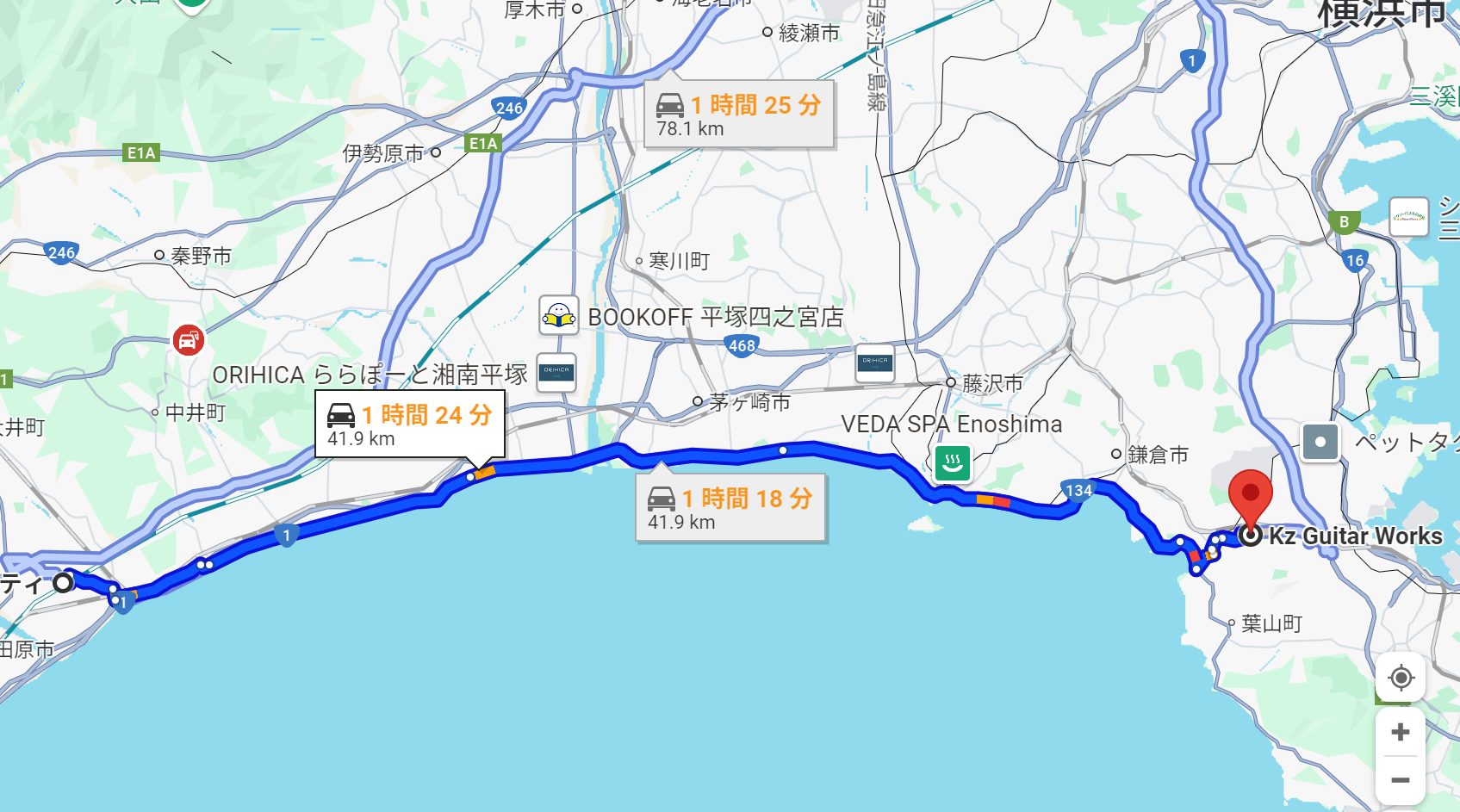Viewport: 1460px width, 812px height.
Task: Open VEDA SPA Enoshima place marker
Action: pyautogui.click(x=953, y=463)
